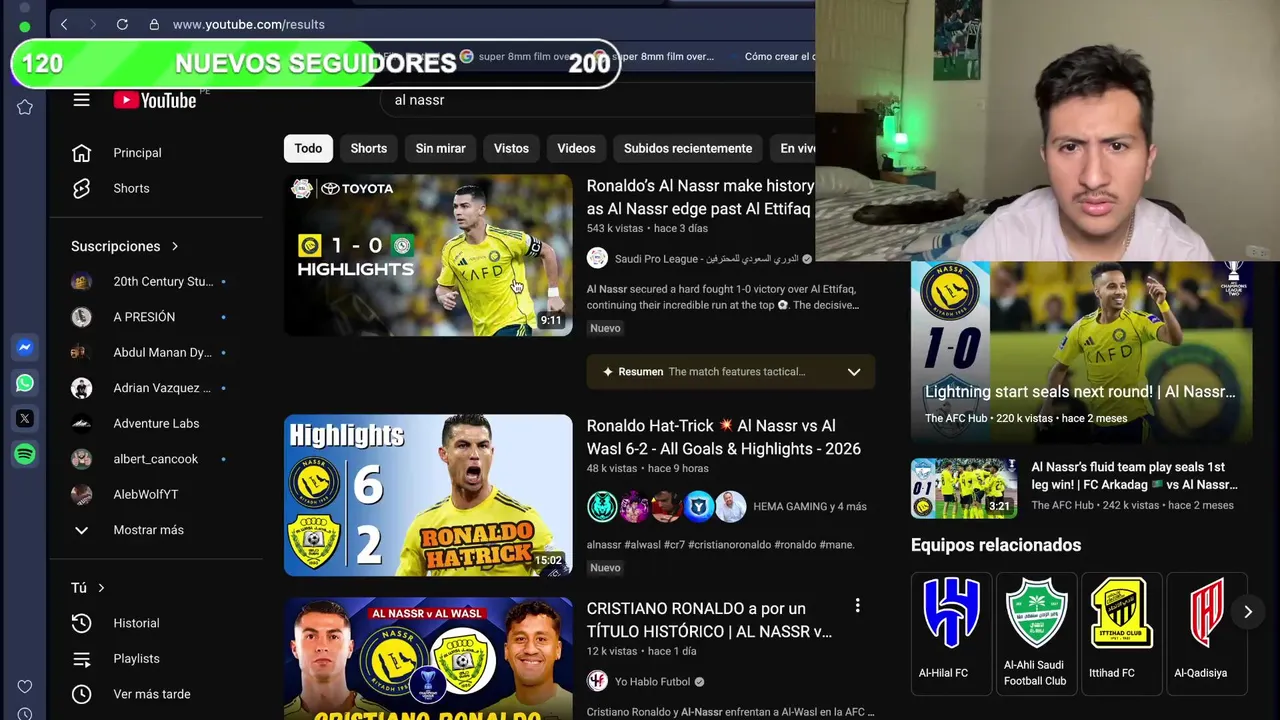Open the YouTube hamburger menu
This screenshot has width=1280, height=720.
[x=81, y=100]
